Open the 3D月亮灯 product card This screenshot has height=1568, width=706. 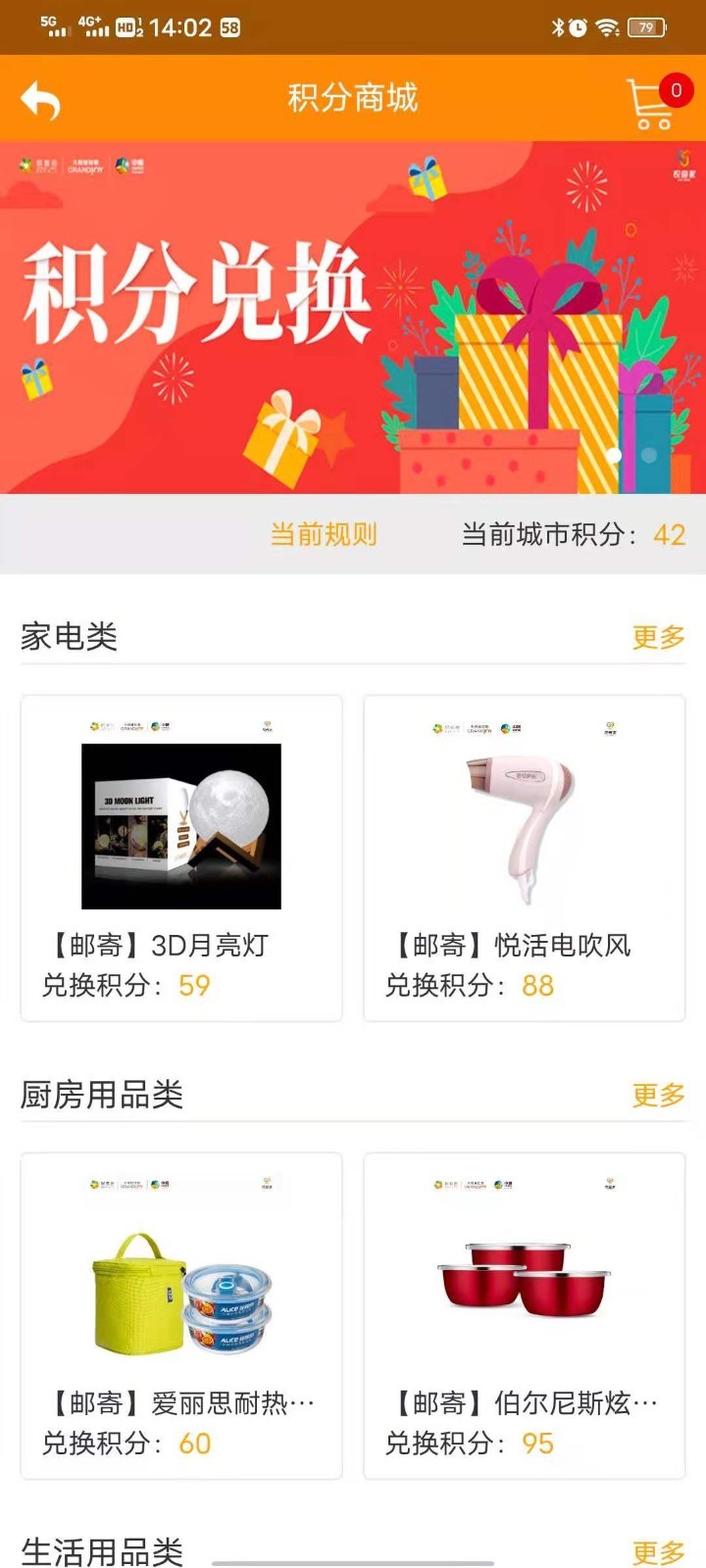(181, 857)
